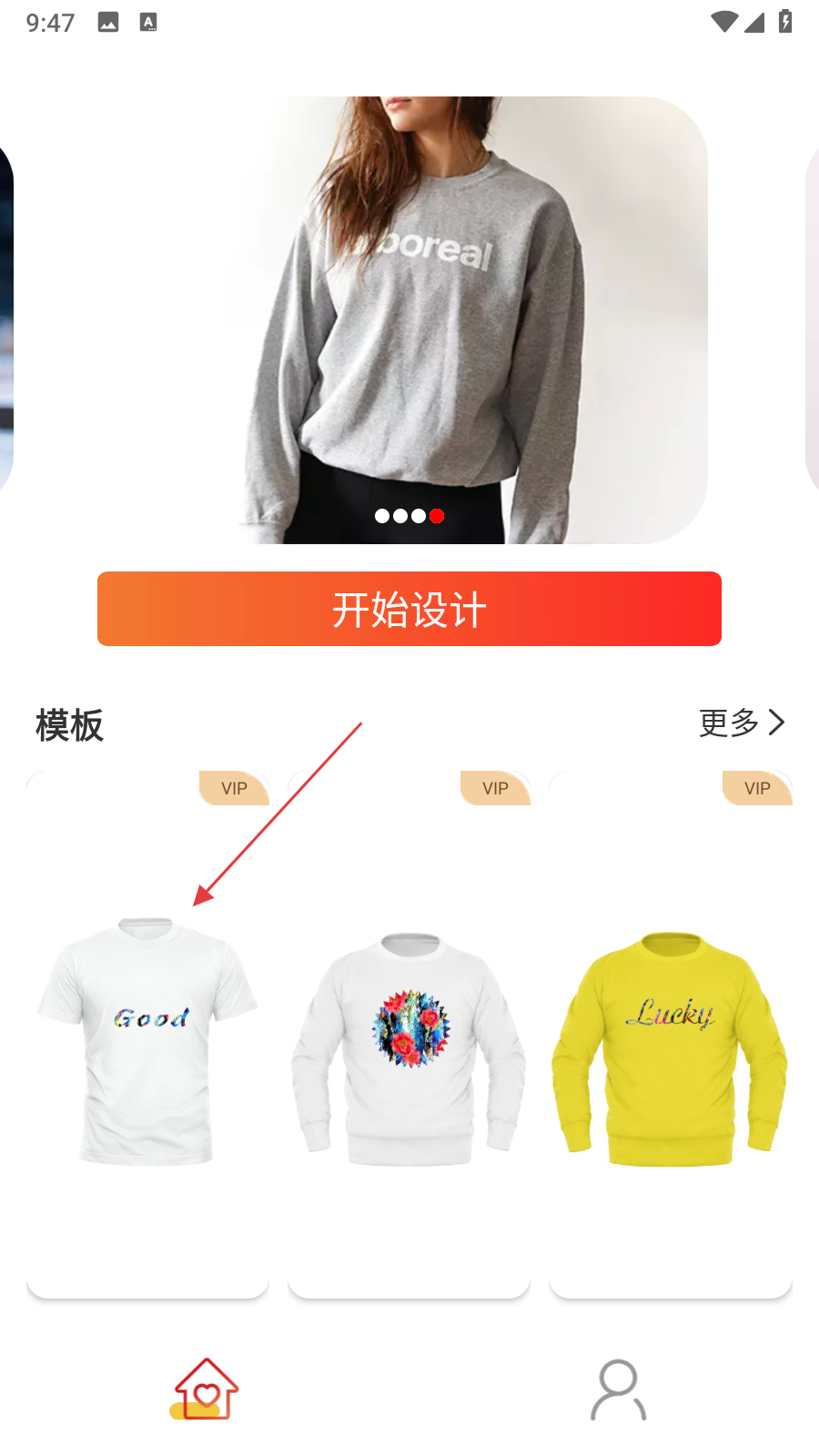The image size is (819, 1456).
Task: Tap the 开始设计 button
Action: click(409, 609)
